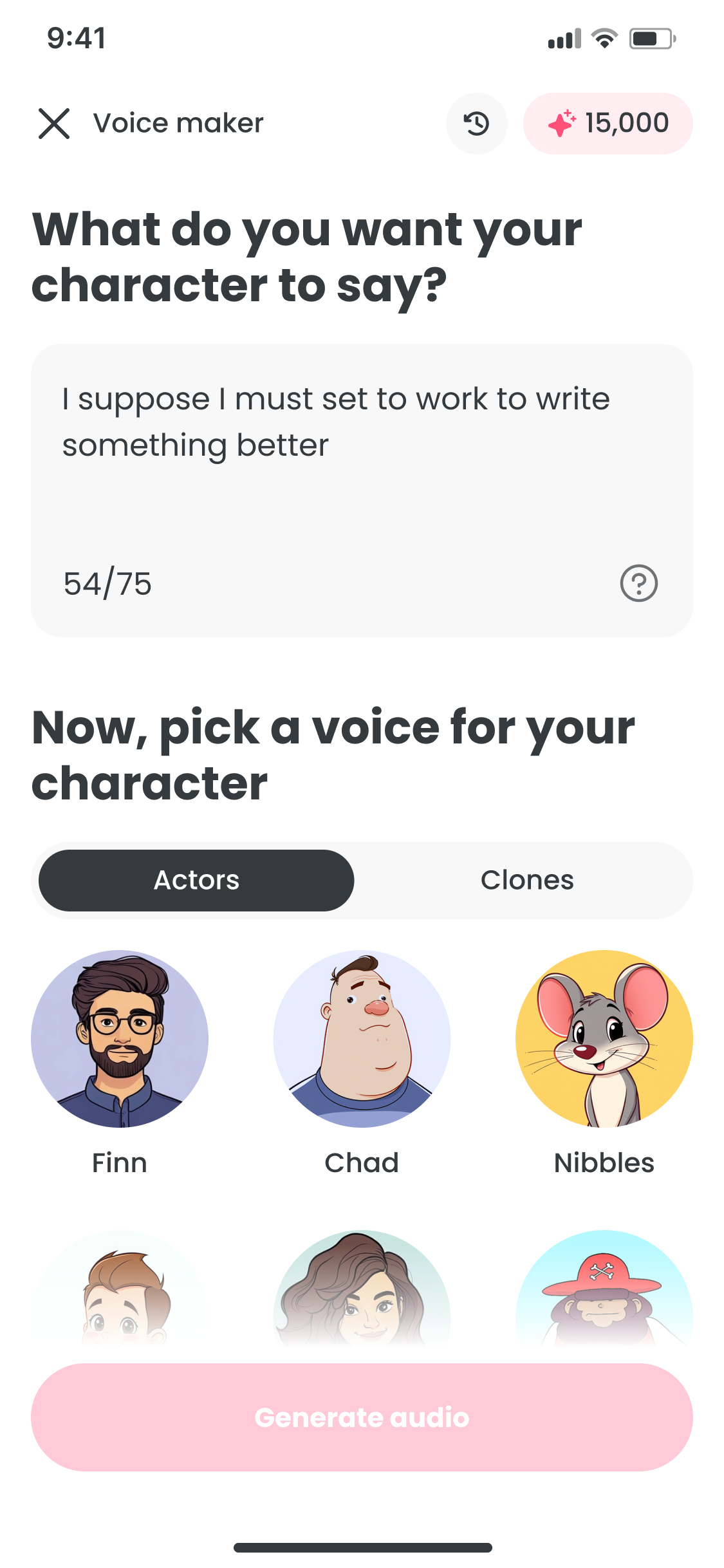This screenshot has width=724, height=1568.
Task: Pick Chad as the character voice
Action: [362, 1038]
